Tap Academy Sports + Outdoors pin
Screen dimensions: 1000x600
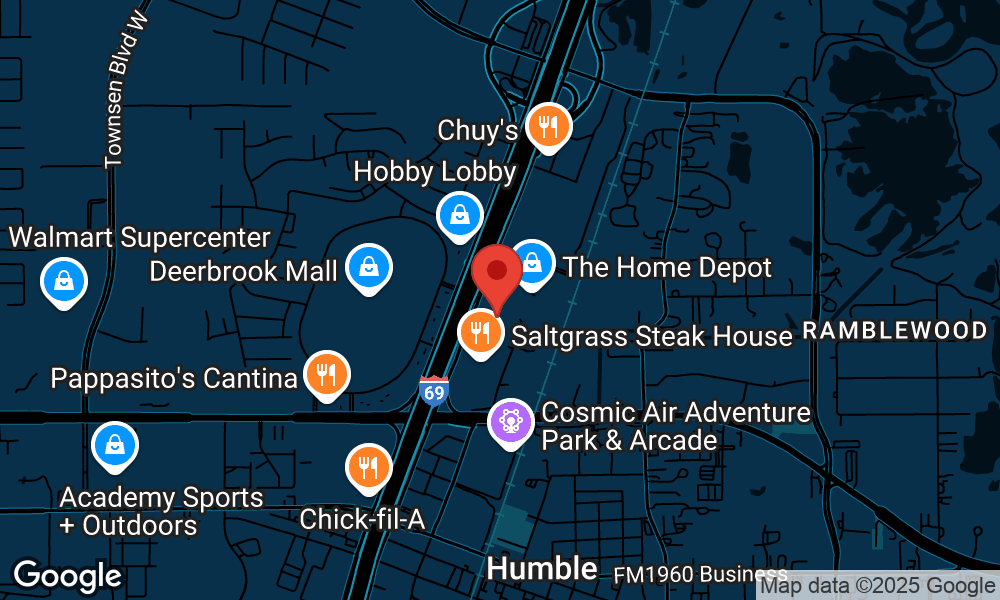click(x=115, y=446)
